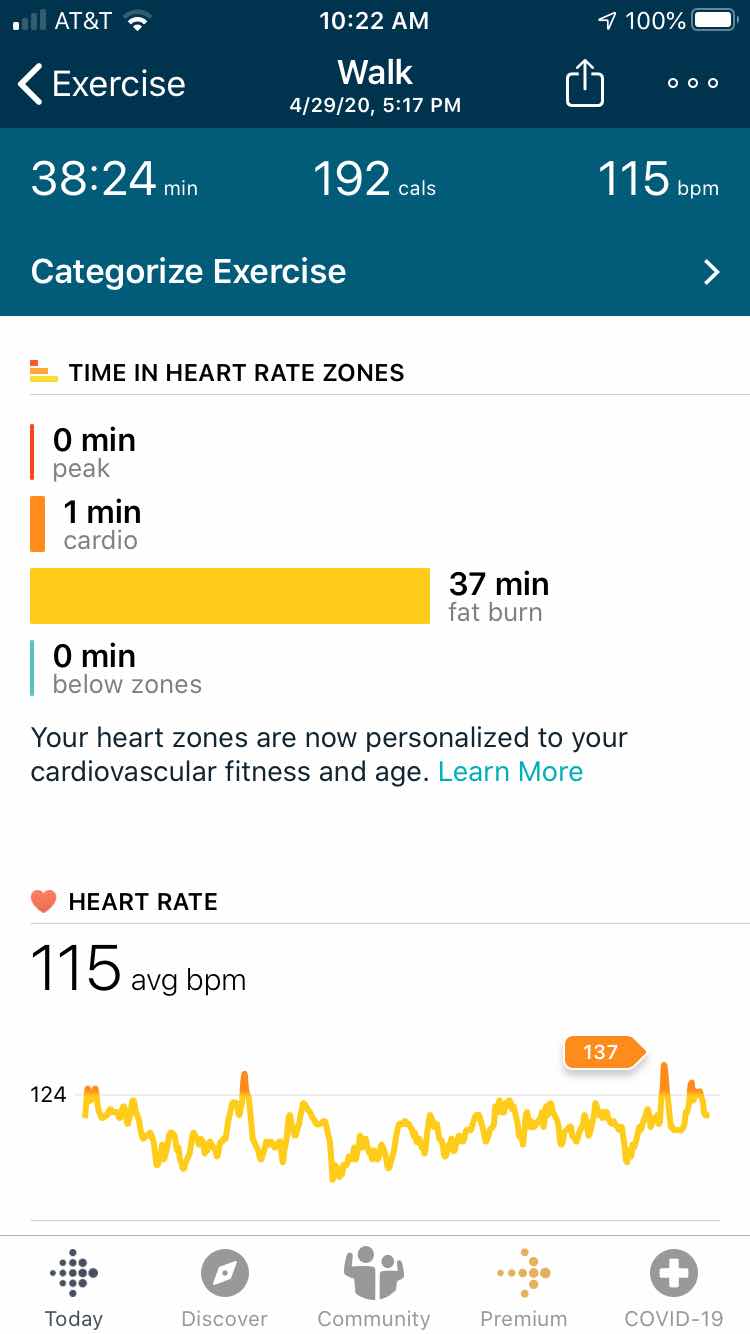The height and width of the screenshot is (1334, 750).
Task: Open the three-dot overflow menu
Action: tap(693, 84)
